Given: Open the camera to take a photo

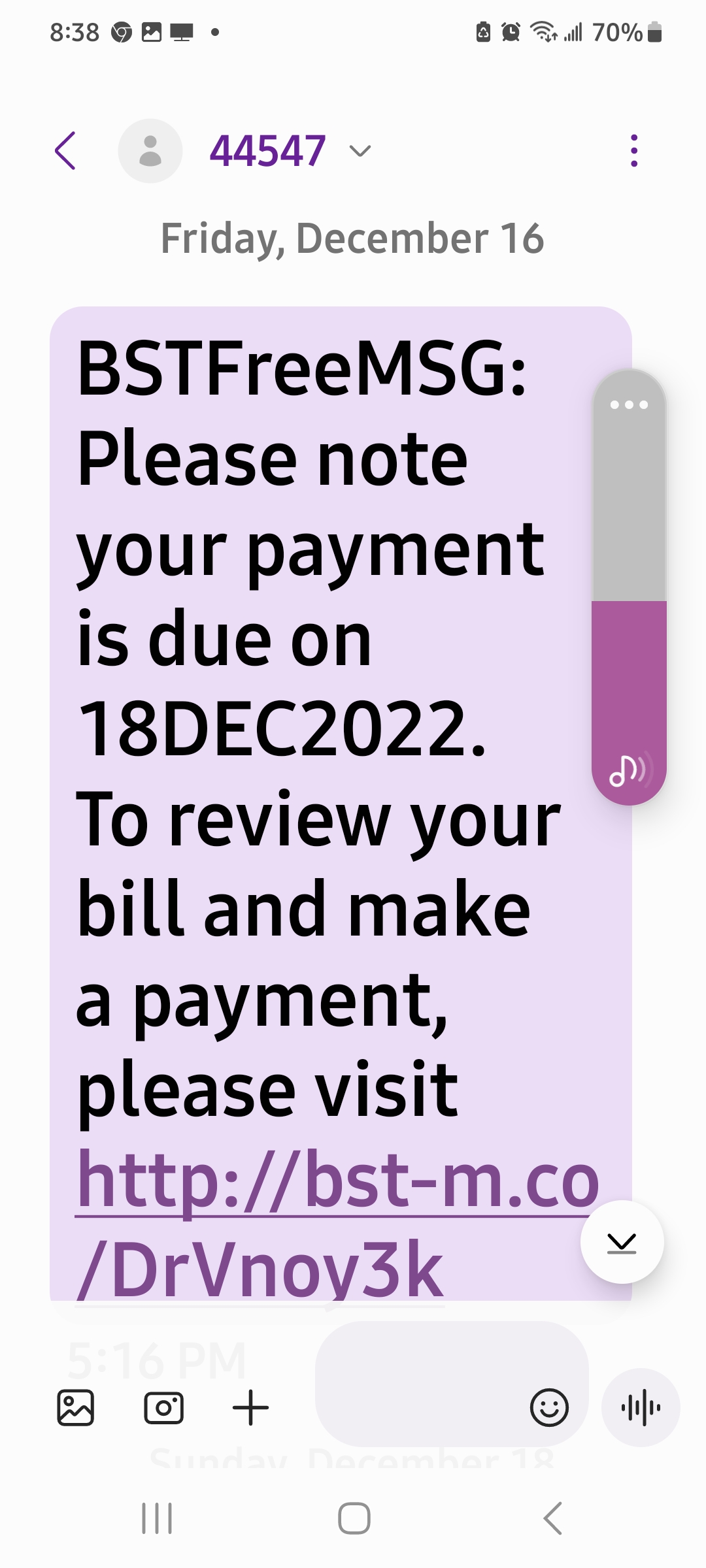Looking at the screenshot, I should pos(164,1409).
